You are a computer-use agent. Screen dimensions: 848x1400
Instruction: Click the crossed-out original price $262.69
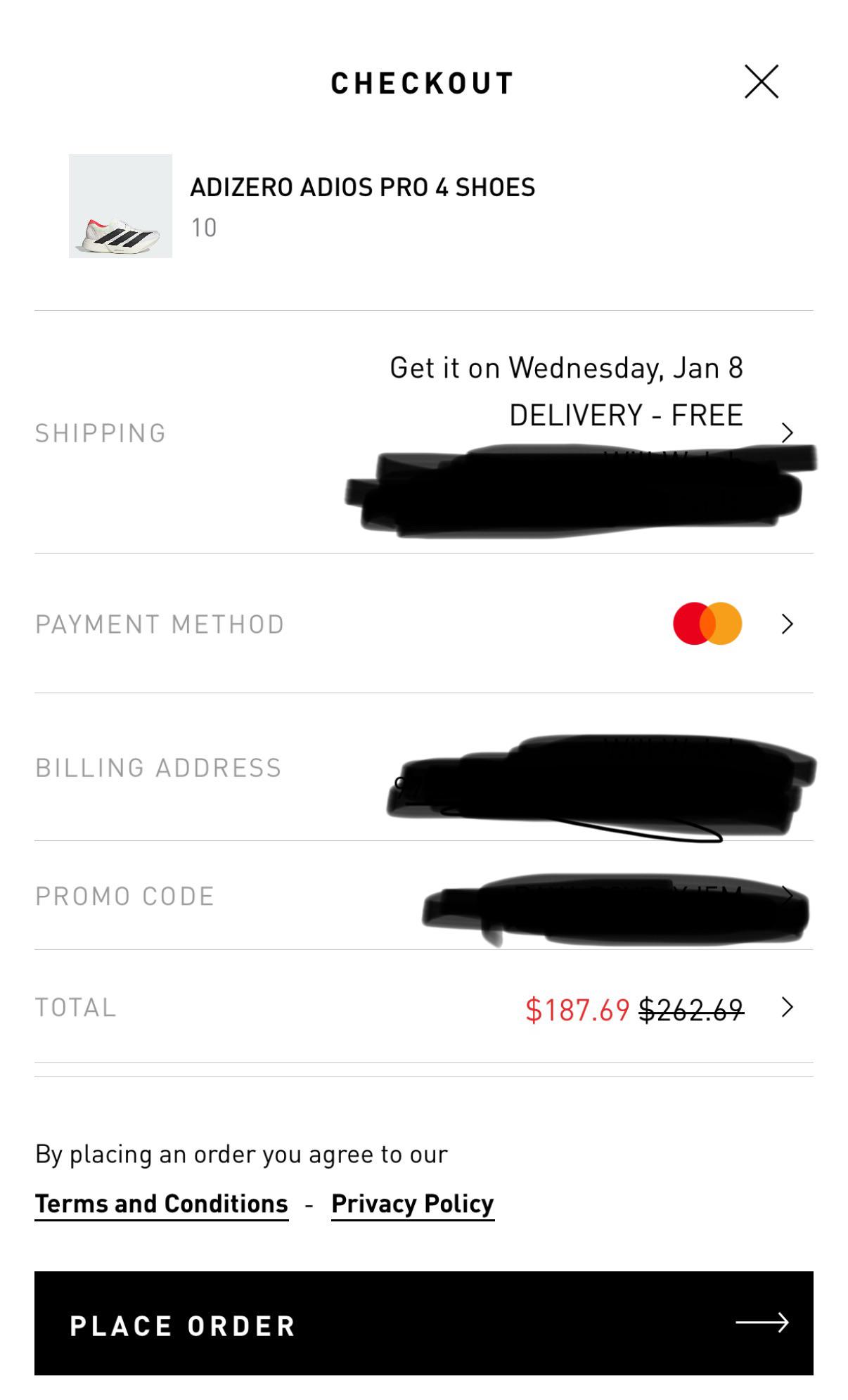pos(693,1008)
